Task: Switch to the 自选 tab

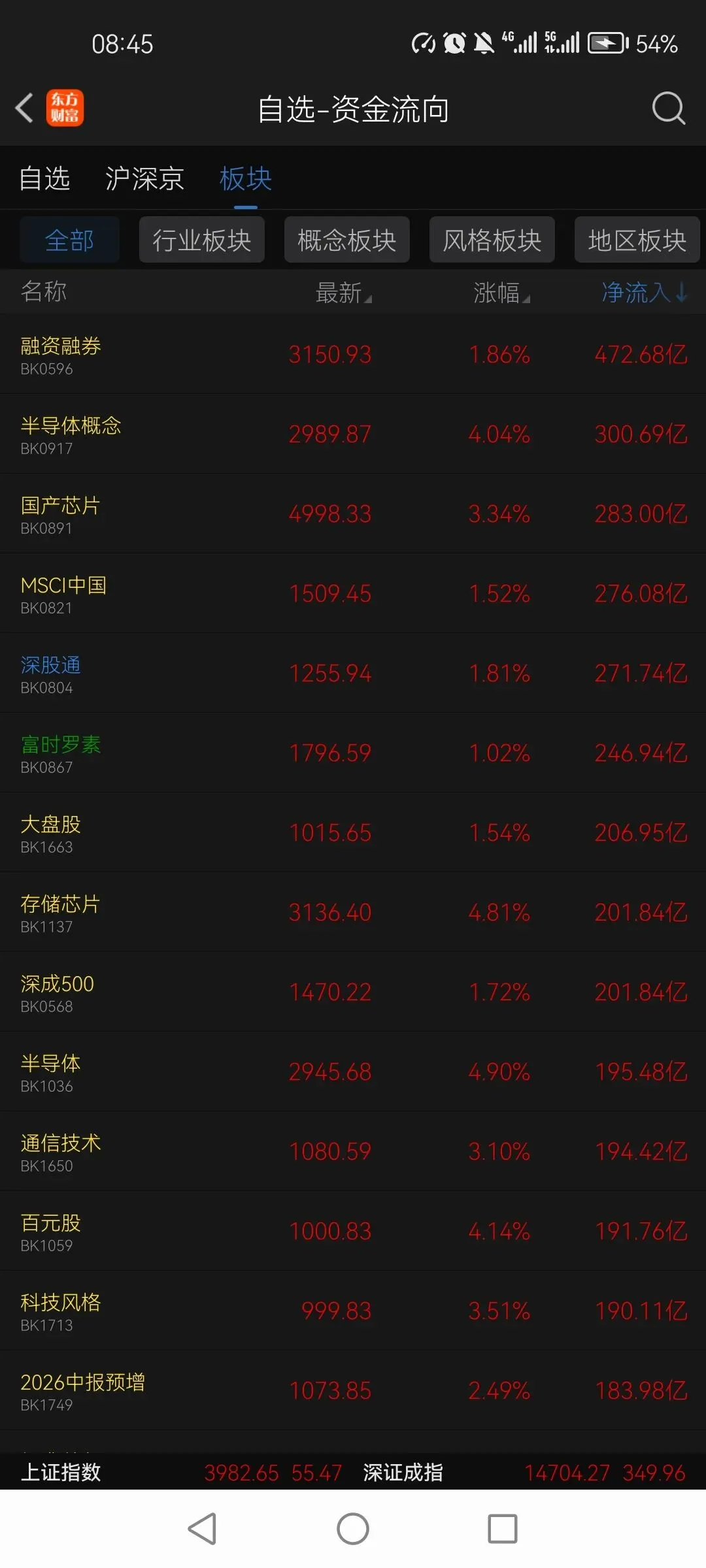Action: [x=44, y=178]
